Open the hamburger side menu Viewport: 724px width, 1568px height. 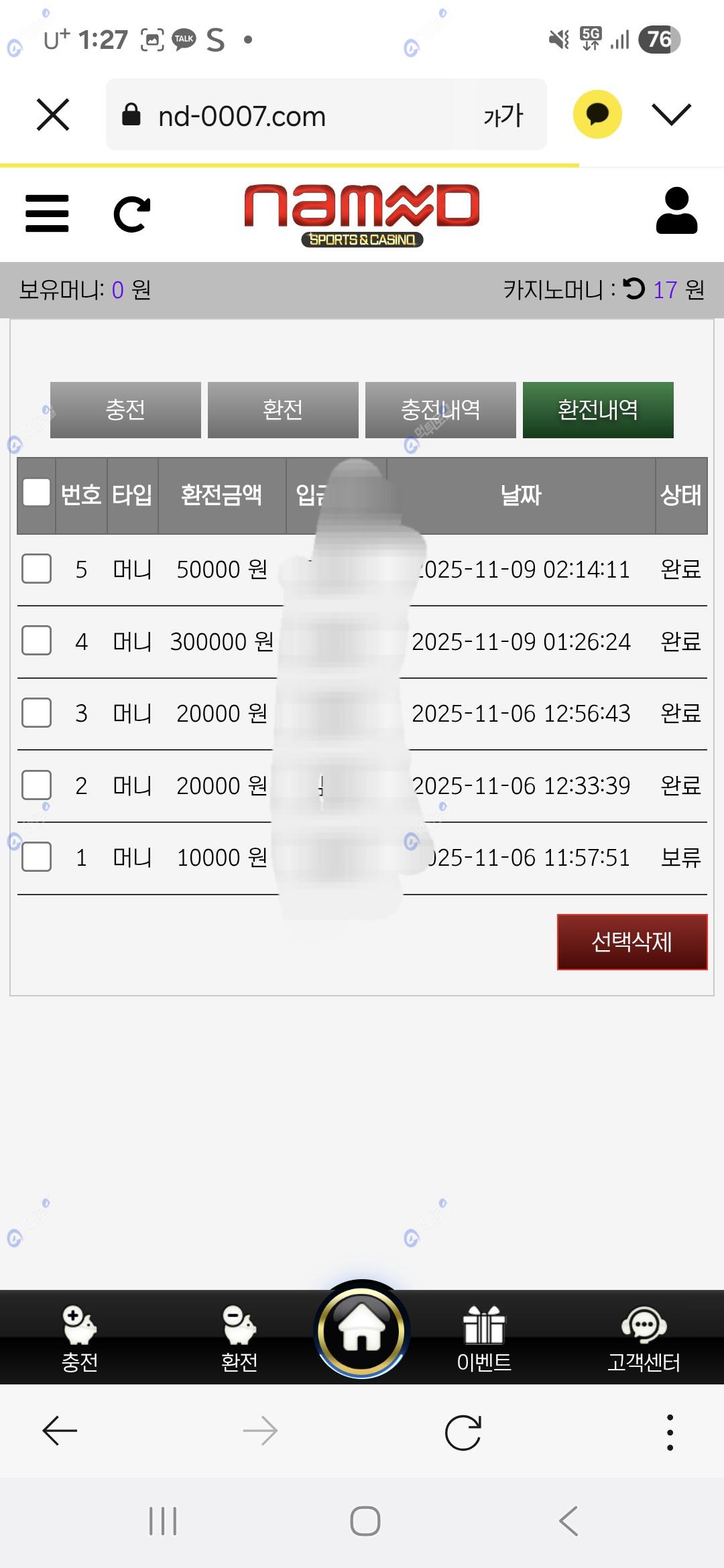click(x=47, y=213)
